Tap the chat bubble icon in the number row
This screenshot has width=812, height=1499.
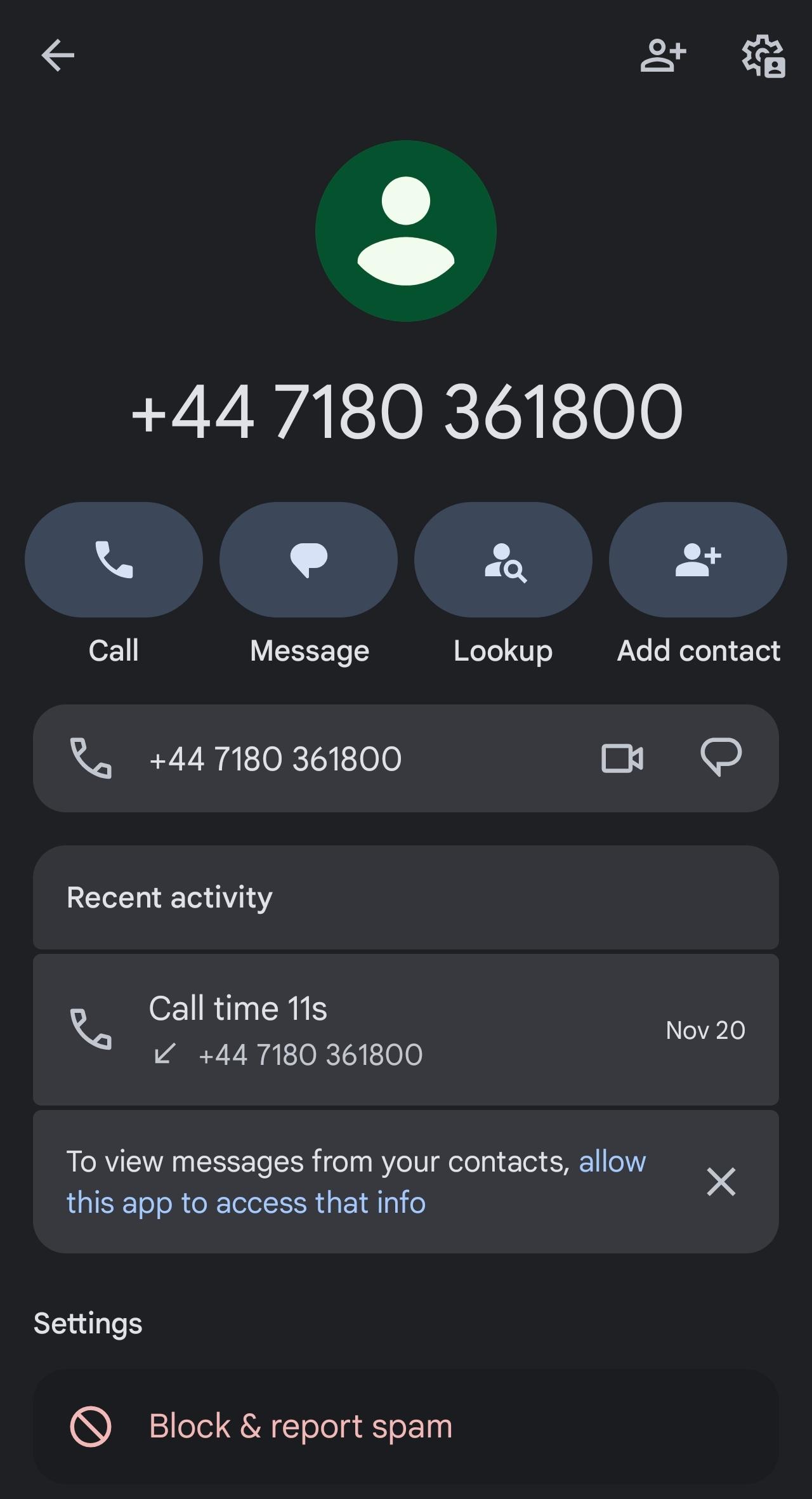point(721,757)
